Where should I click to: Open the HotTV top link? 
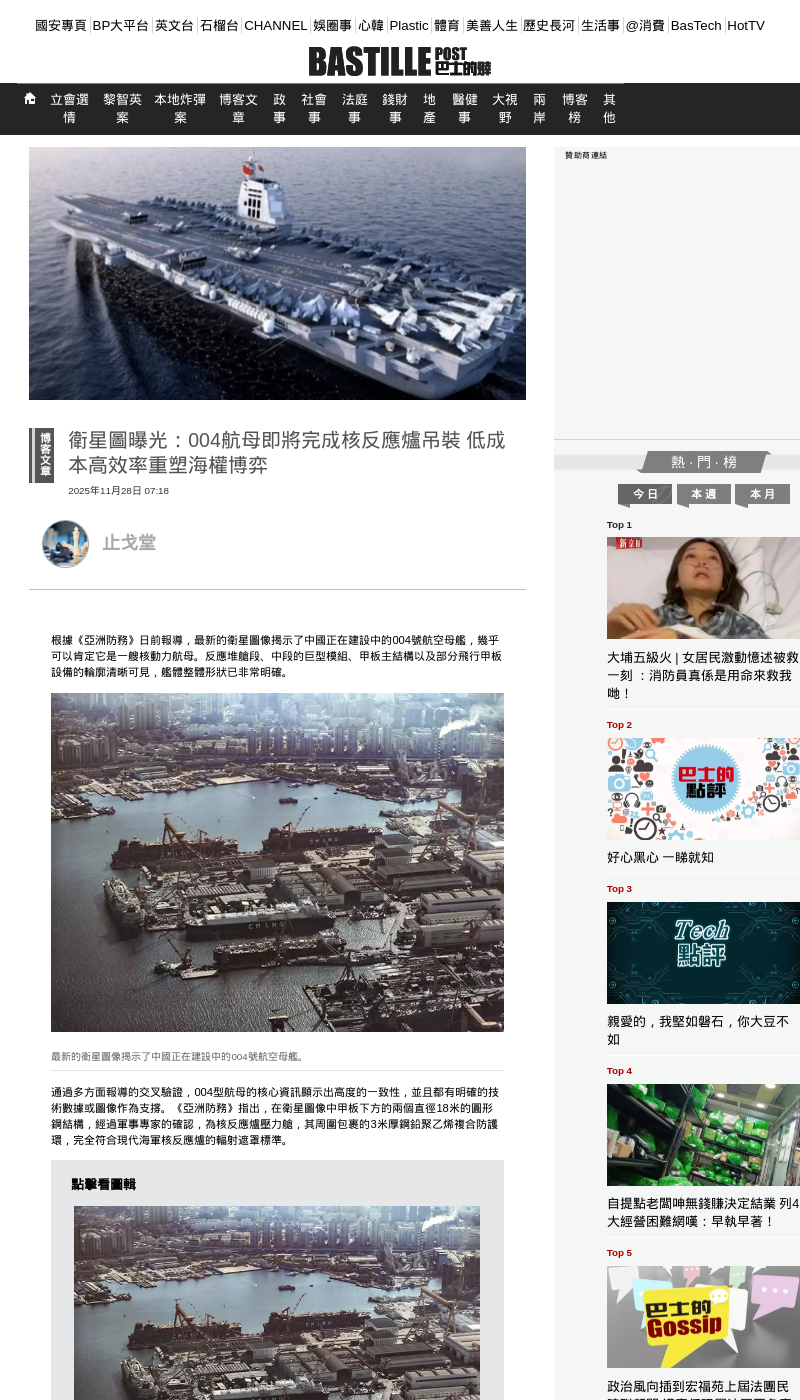click(x=746, y=26)
